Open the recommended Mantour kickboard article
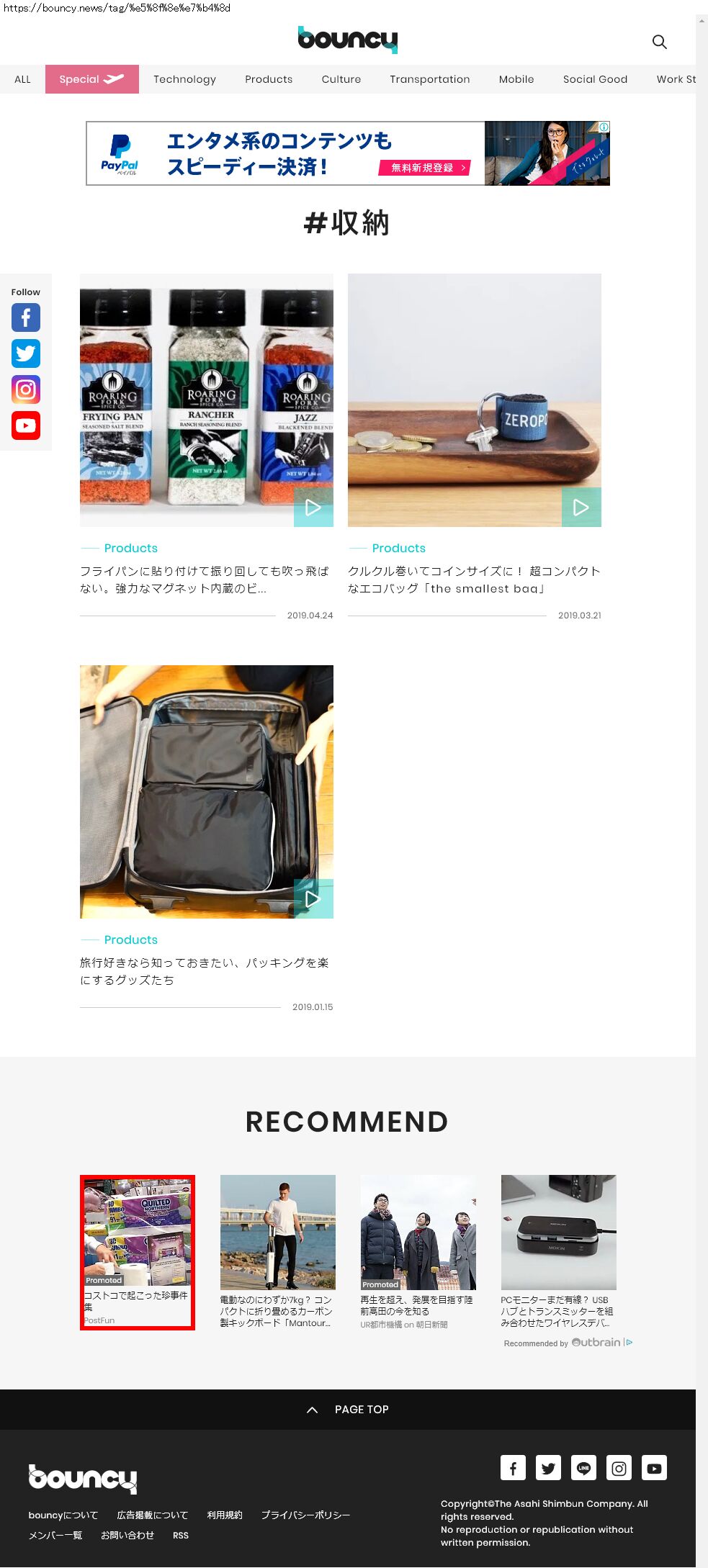Screen dimensions: 708x1568 (278, 1252)
